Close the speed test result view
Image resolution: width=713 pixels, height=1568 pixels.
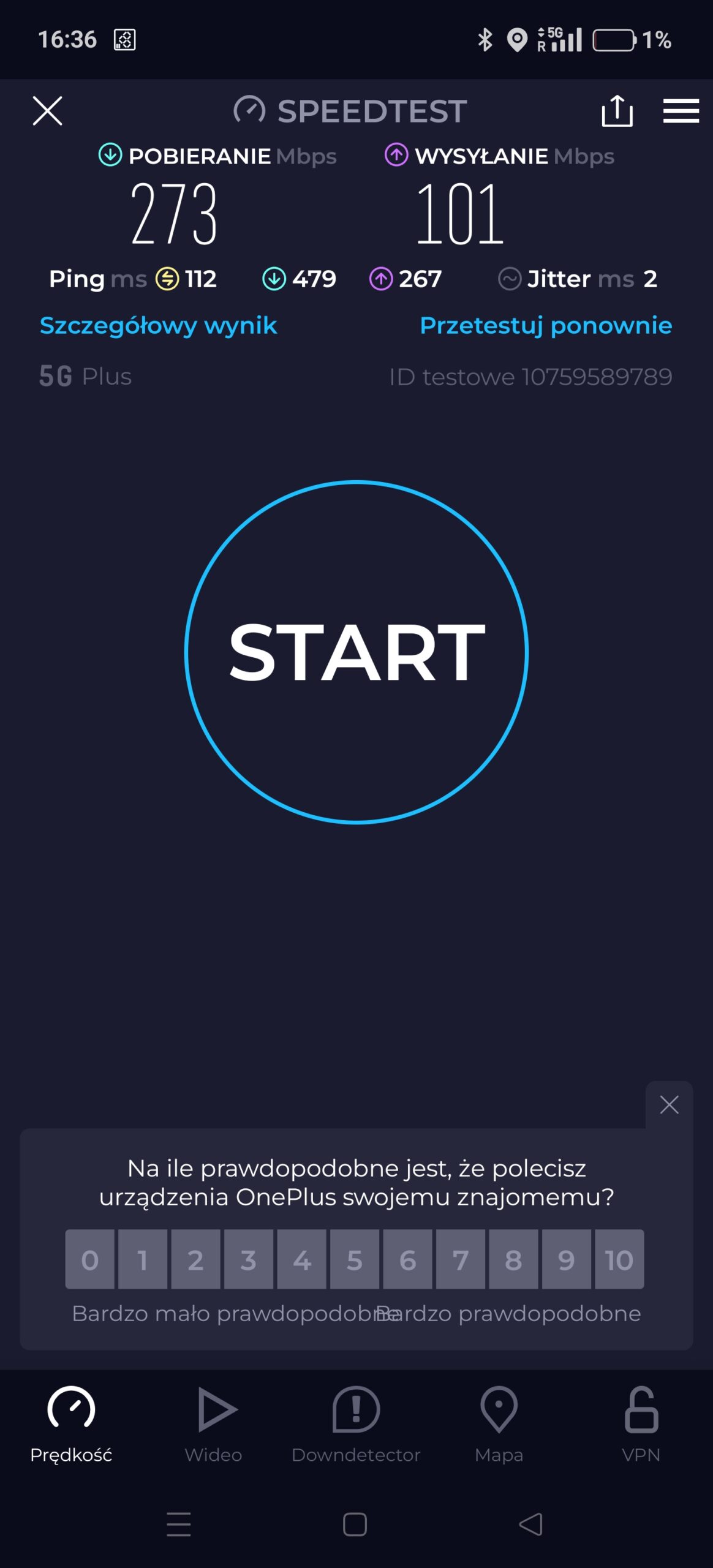pos(47,111)
